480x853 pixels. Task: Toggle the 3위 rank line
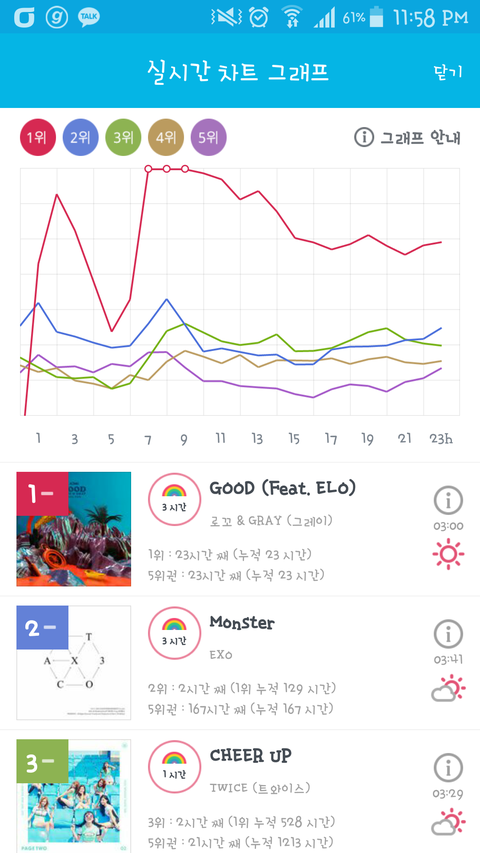124,137
